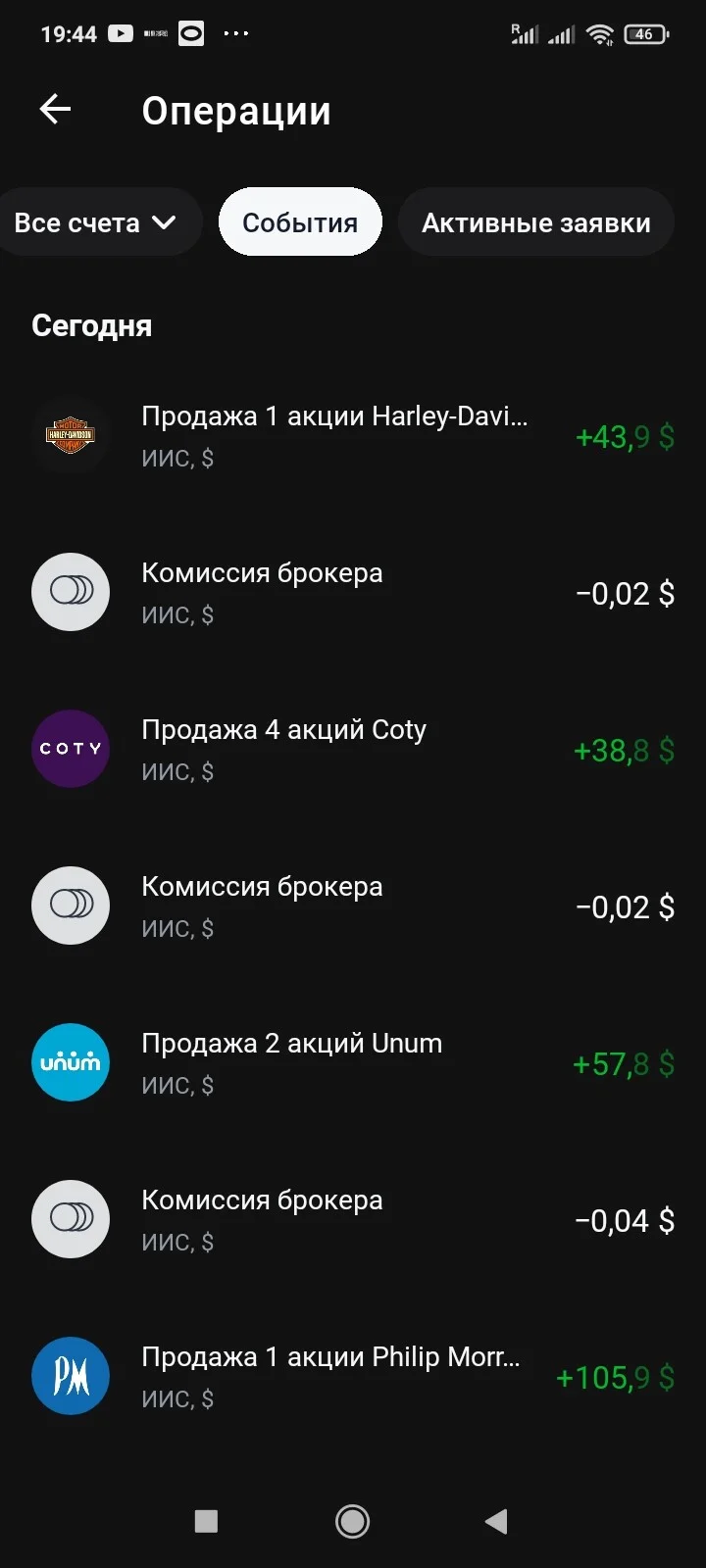This screenshot has height=1568, width=706.
Task: Open the −0,04 $ broker commission entry
Action: (x=353, y=1219)
